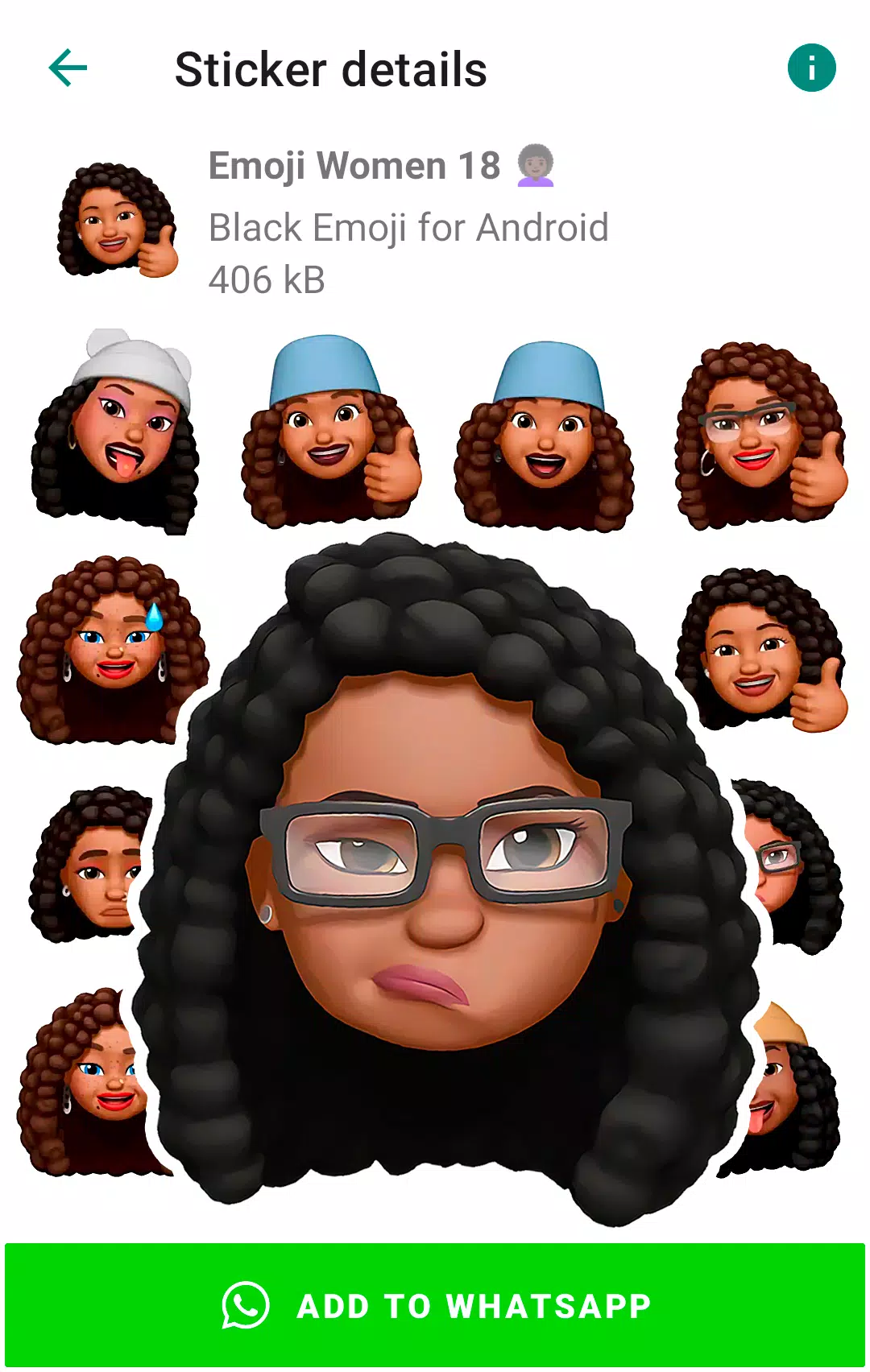Tap the Add to WhatsApp button

coord(435,1305)
